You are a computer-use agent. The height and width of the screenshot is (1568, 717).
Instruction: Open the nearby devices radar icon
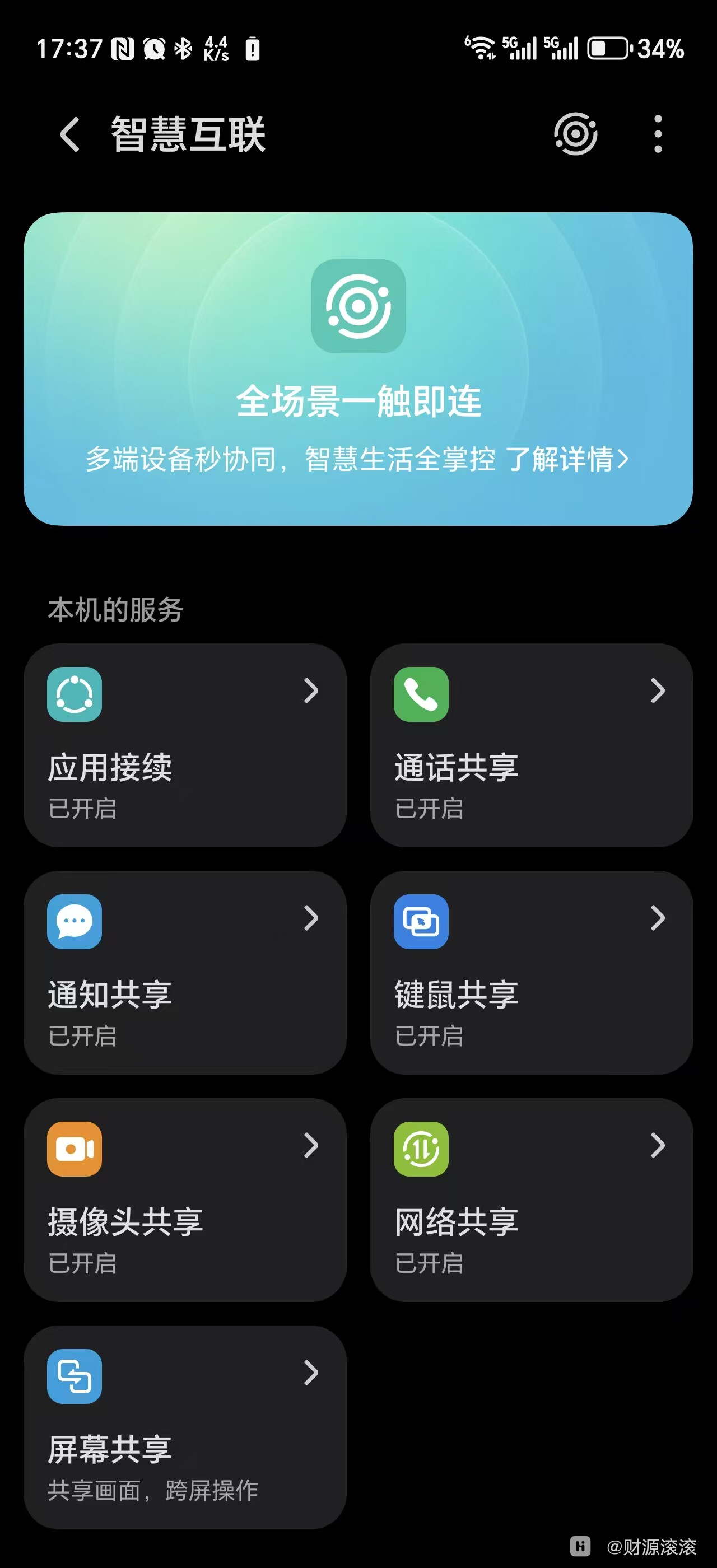click(x=575, y=134)
